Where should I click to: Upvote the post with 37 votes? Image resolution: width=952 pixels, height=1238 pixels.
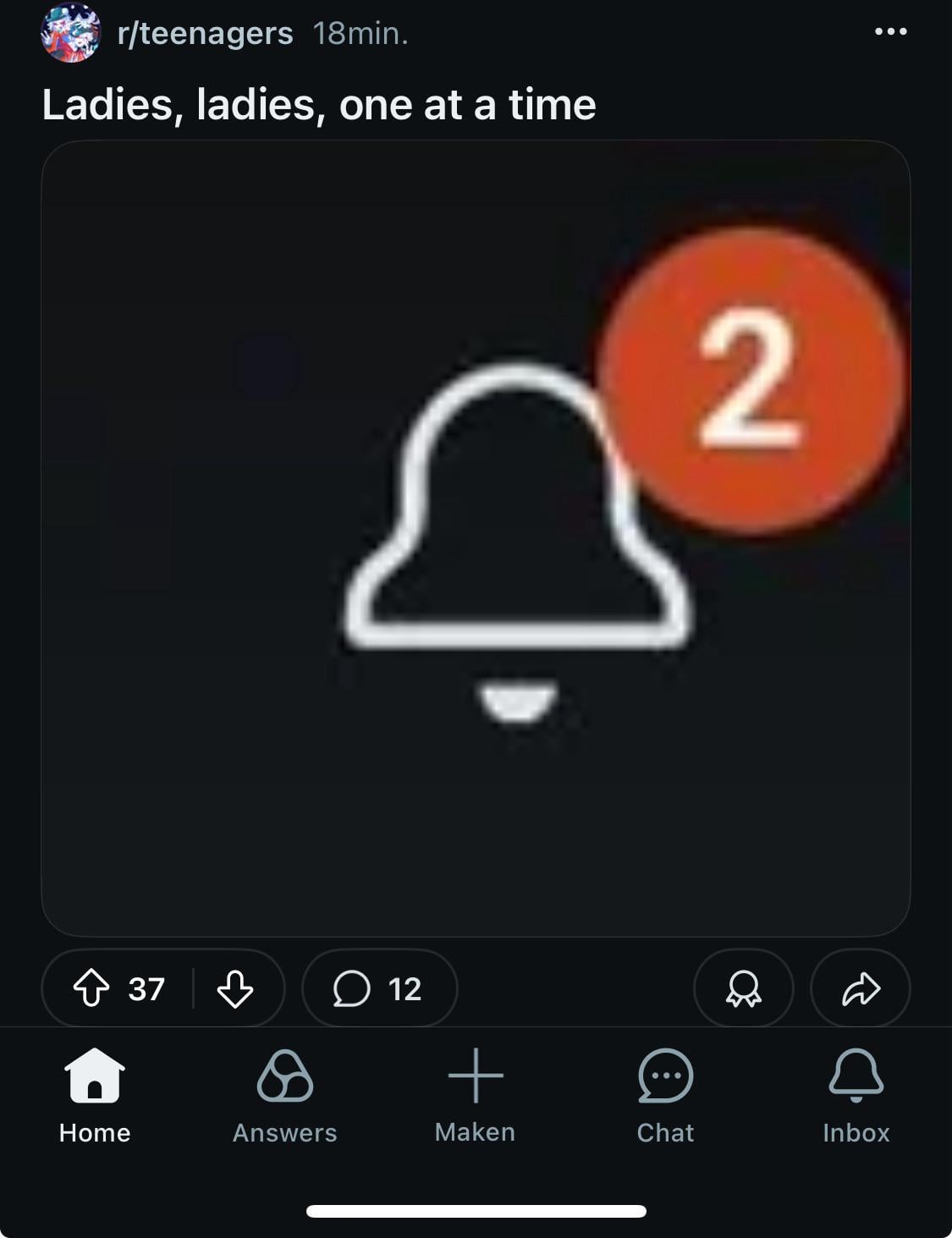(91, 988)
